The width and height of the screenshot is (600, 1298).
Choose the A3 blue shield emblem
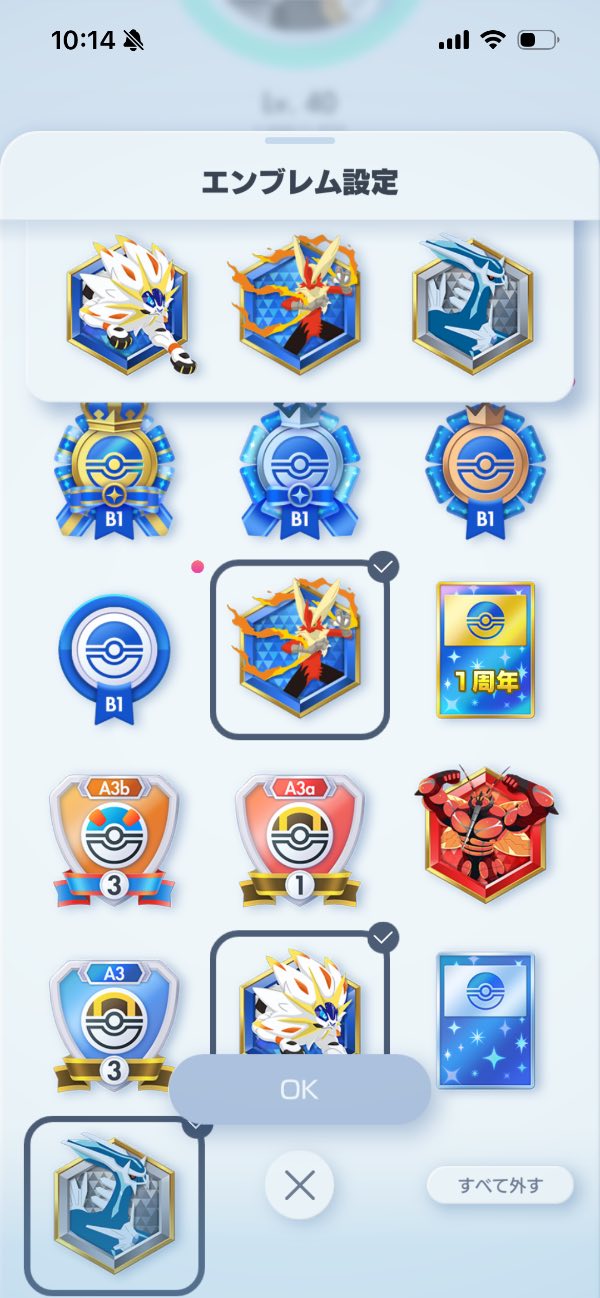113,1025
